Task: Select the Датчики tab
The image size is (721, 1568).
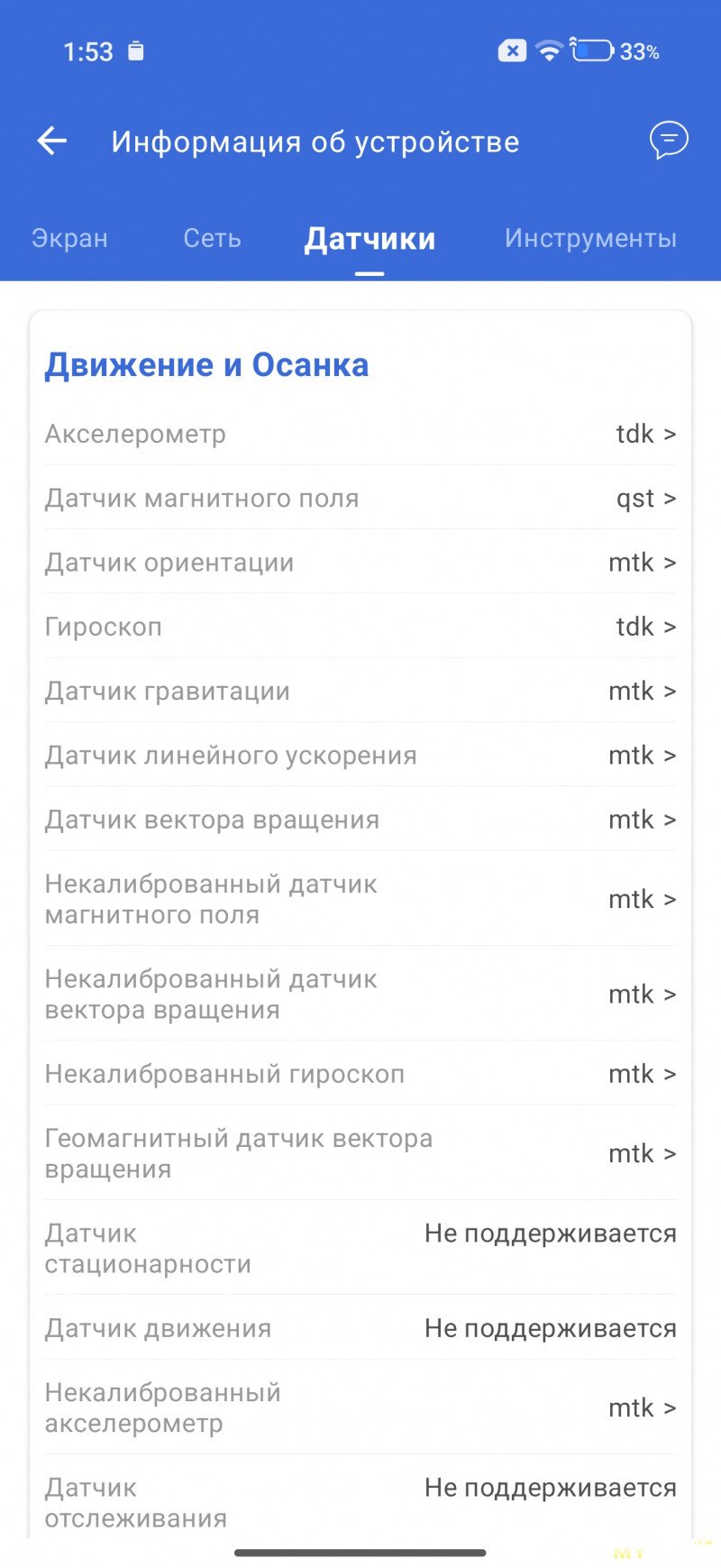Action: point(370,239)
